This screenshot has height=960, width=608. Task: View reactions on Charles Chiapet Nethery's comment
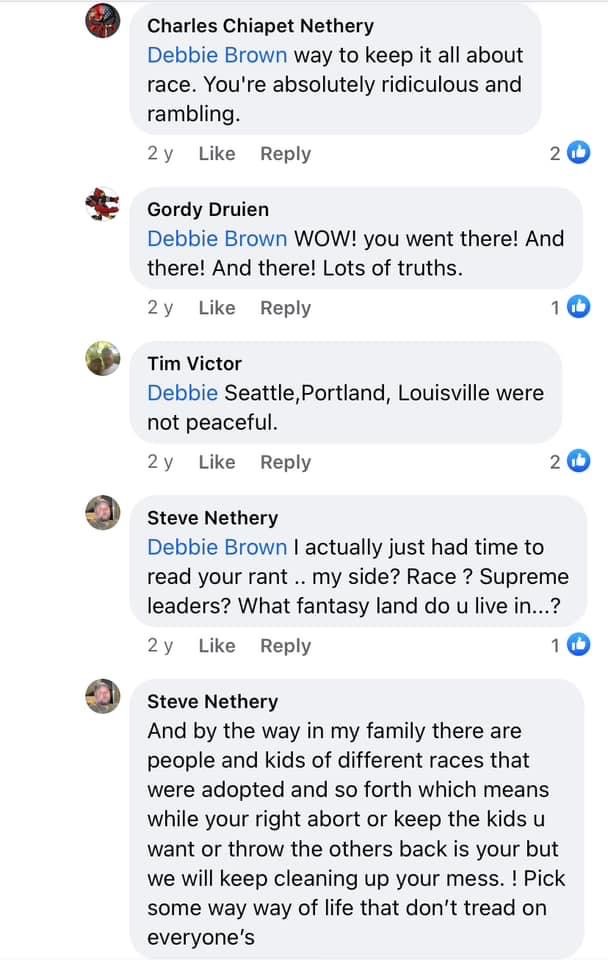[571, 154]
